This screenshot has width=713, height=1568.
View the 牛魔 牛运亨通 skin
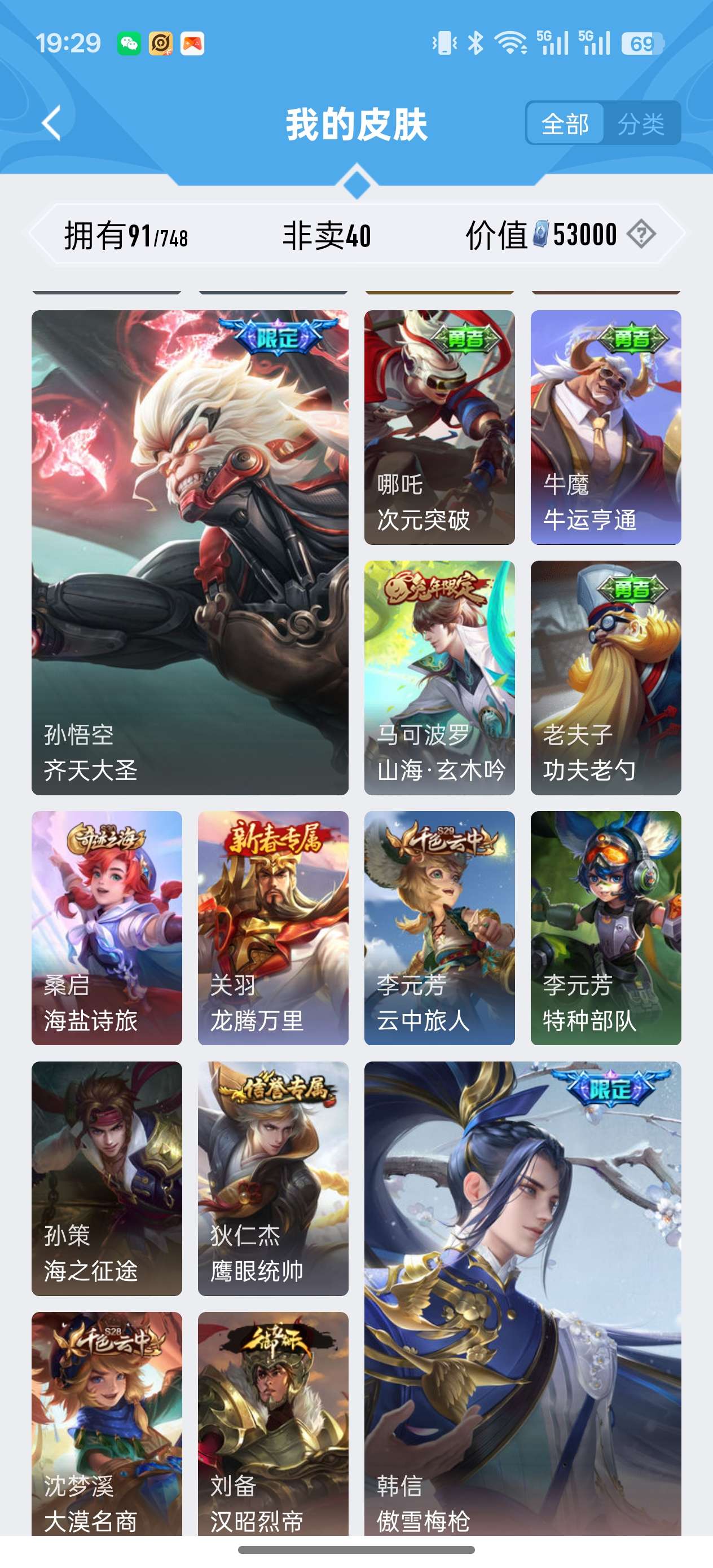click(605, 428)
